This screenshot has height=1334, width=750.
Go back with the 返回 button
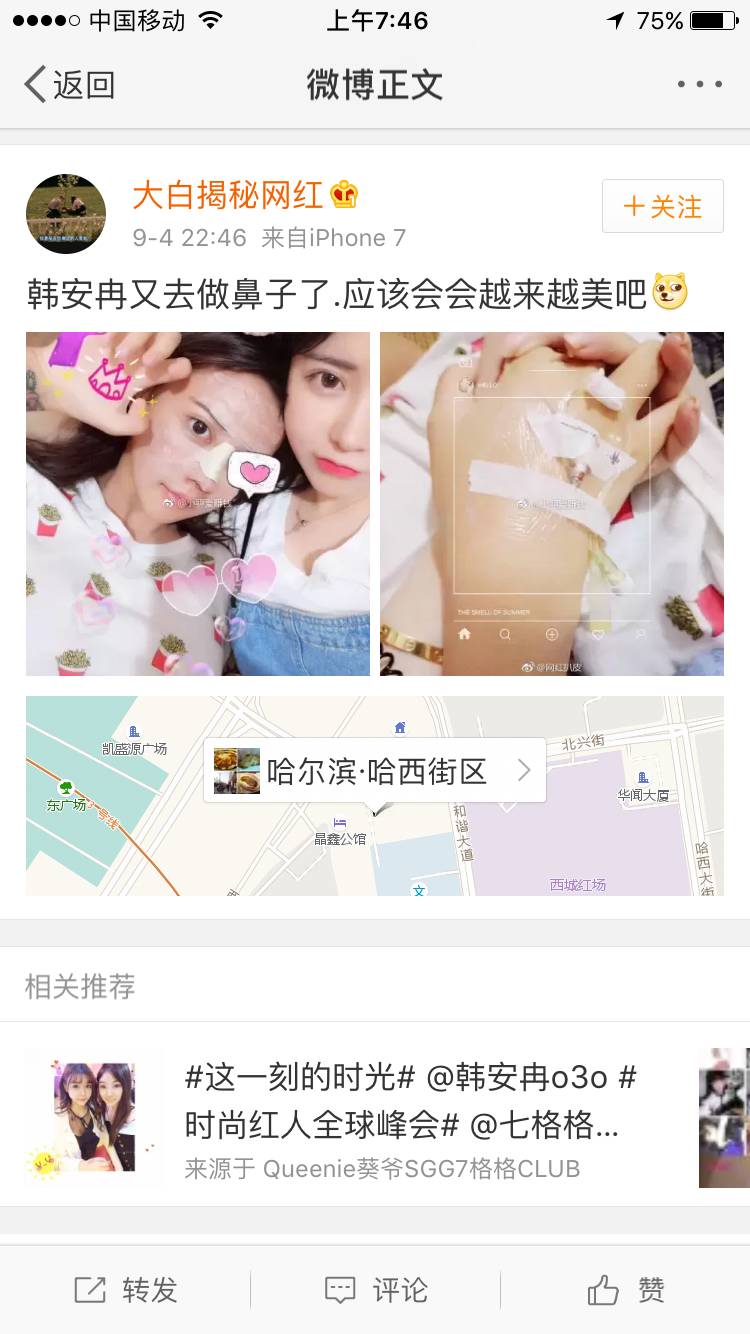(x=70, y=85)
